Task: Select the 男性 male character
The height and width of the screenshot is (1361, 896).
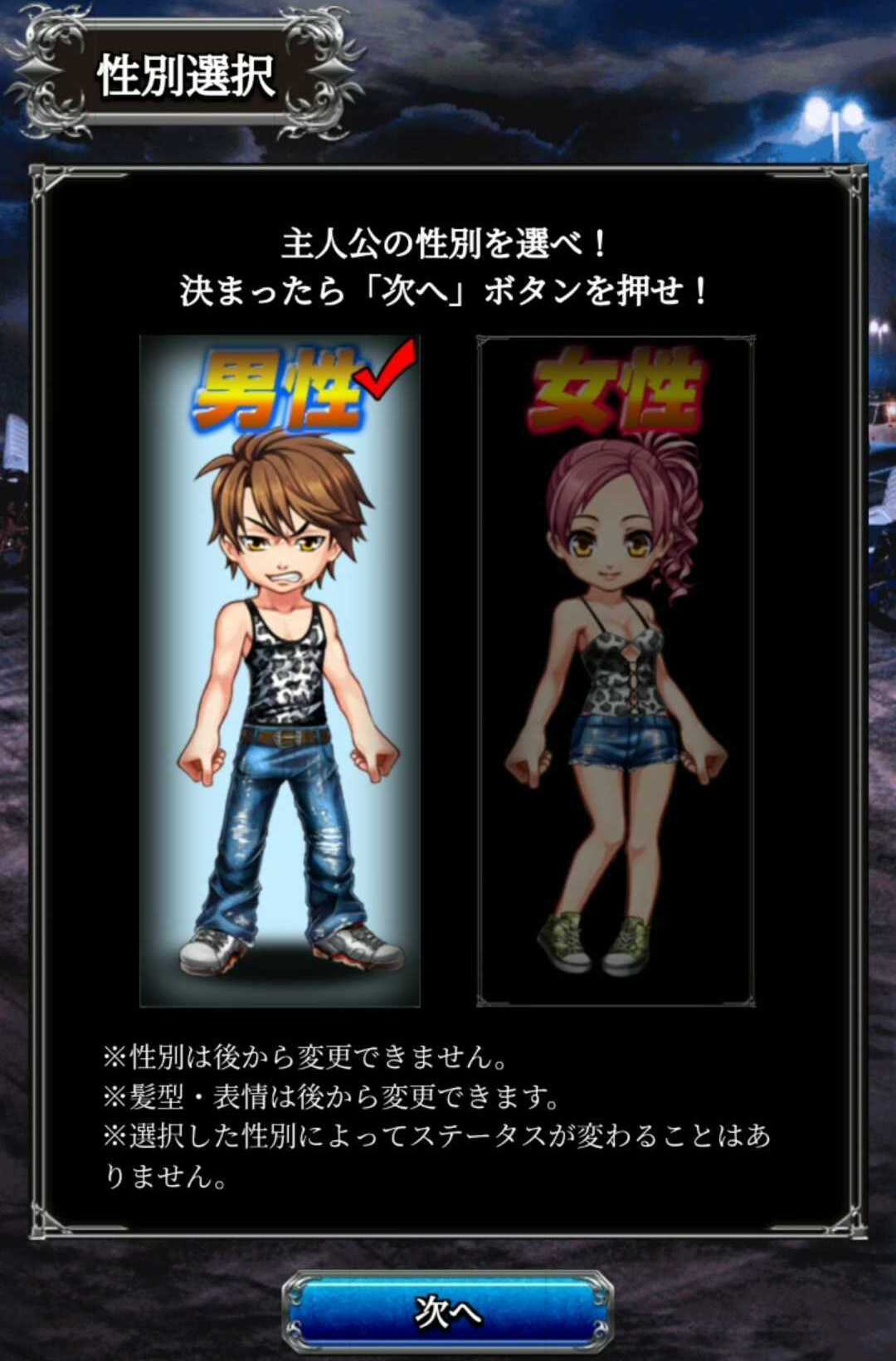Action: coord(280,672)
